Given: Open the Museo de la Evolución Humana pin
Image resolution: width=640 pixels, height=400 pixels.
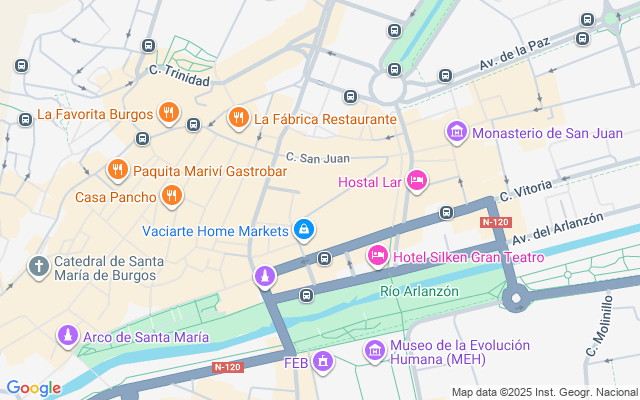Looking at the screenshot, I should (374, 351).
